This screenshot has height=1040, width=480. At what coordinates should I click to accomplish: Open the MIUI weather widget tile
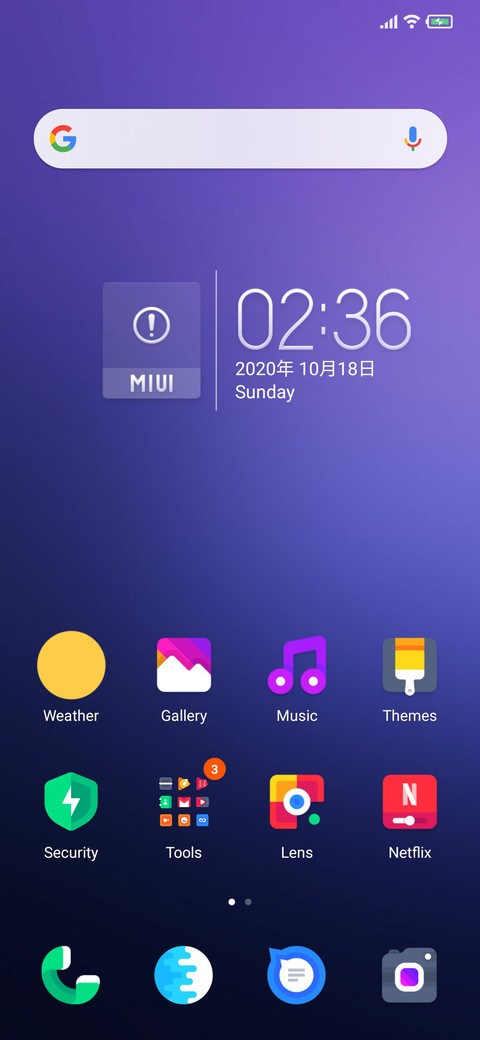pyautogui.click(x=152, y=340)
